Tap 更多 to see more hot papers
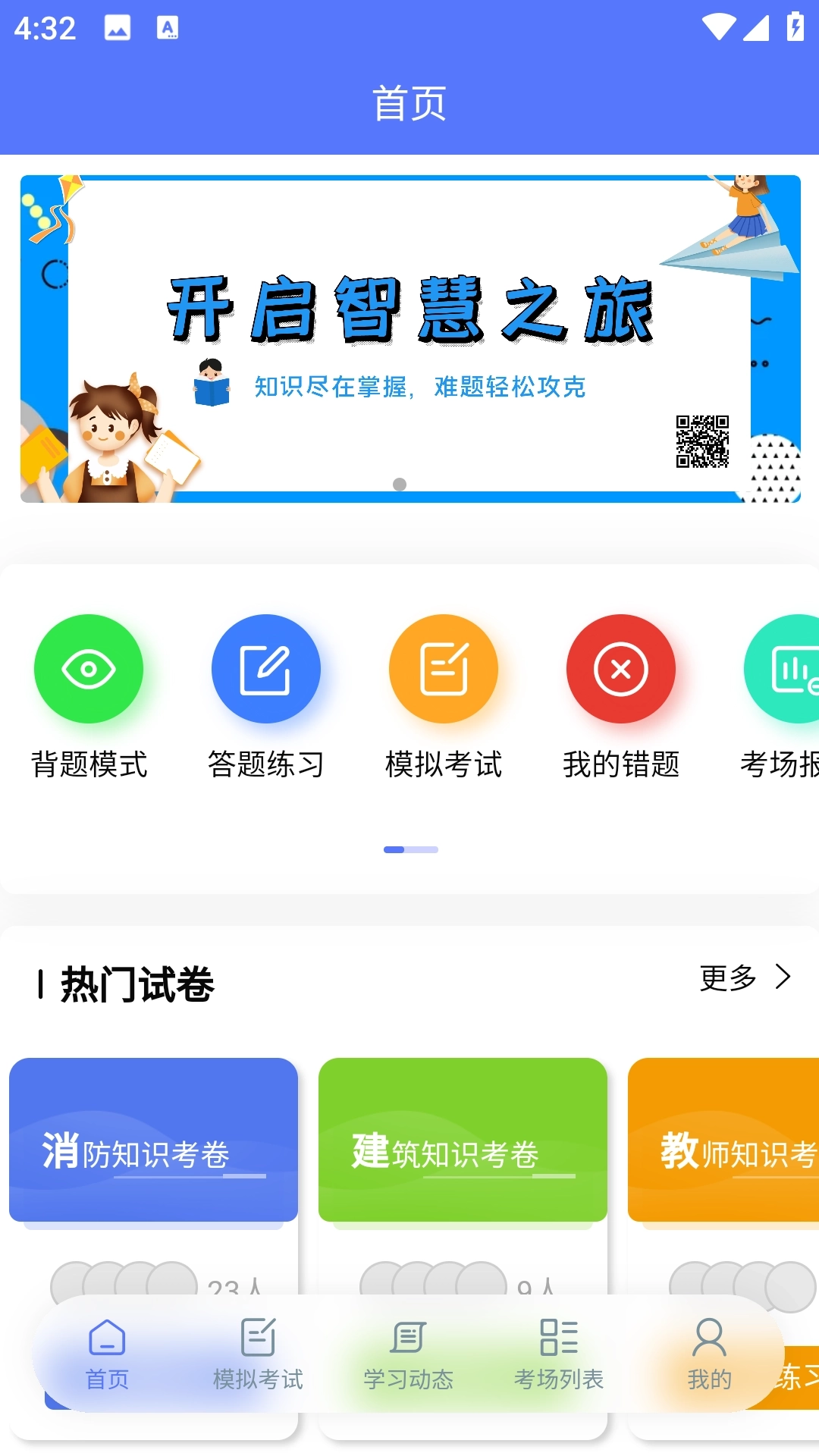819x1456 pixels. click(x=745, y=977)
